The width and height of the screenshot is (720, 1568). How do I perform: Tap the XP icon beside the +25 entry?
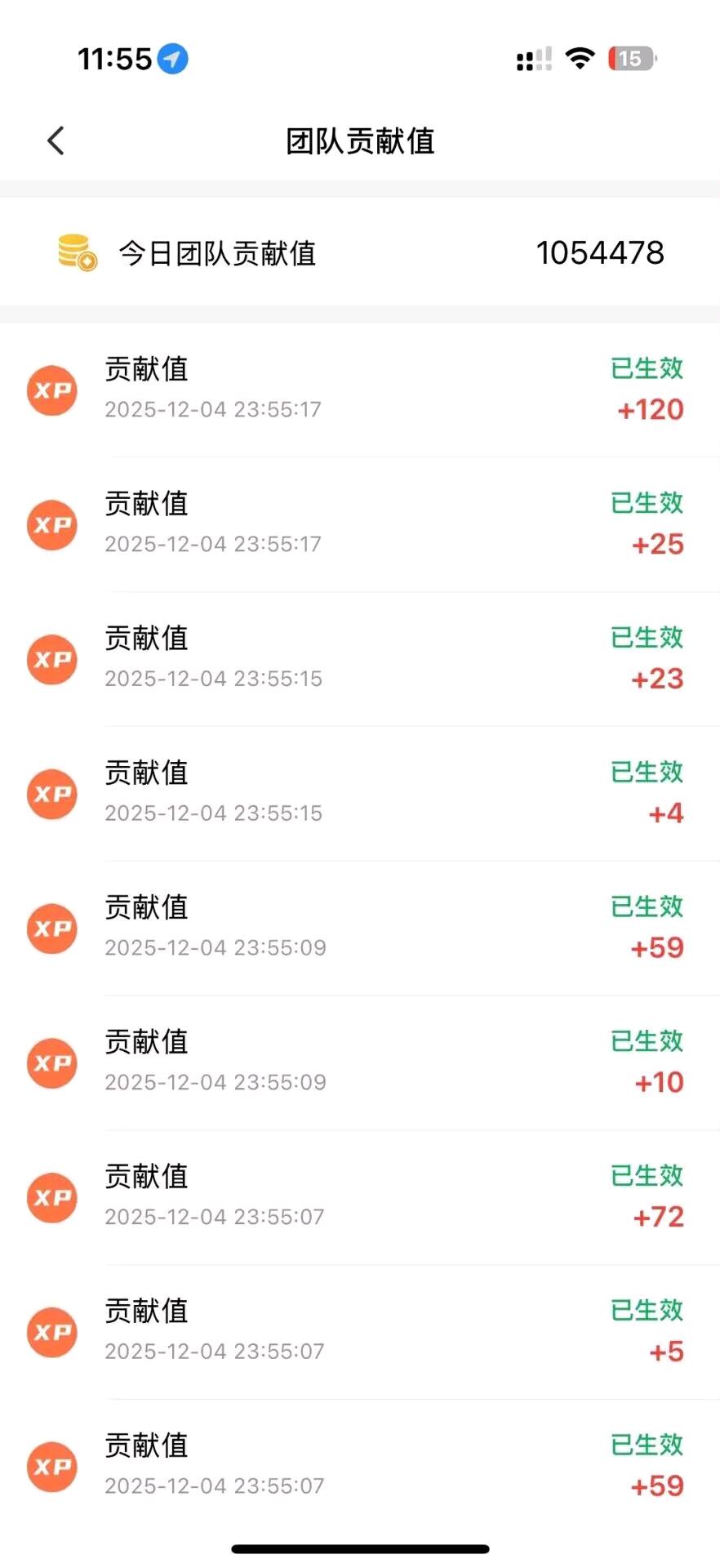tap(51, 525)
